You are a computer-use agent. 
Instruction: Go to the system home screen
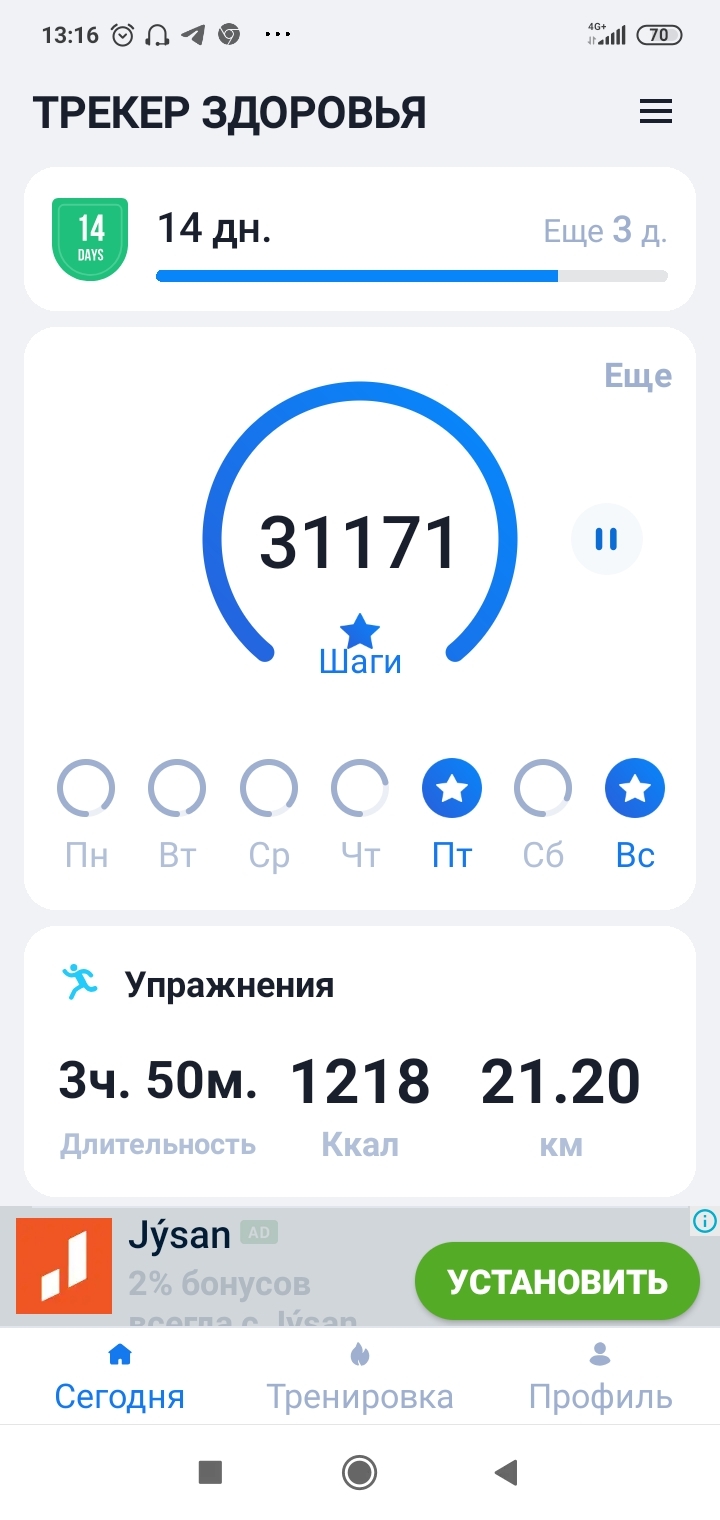[359, 1472]
